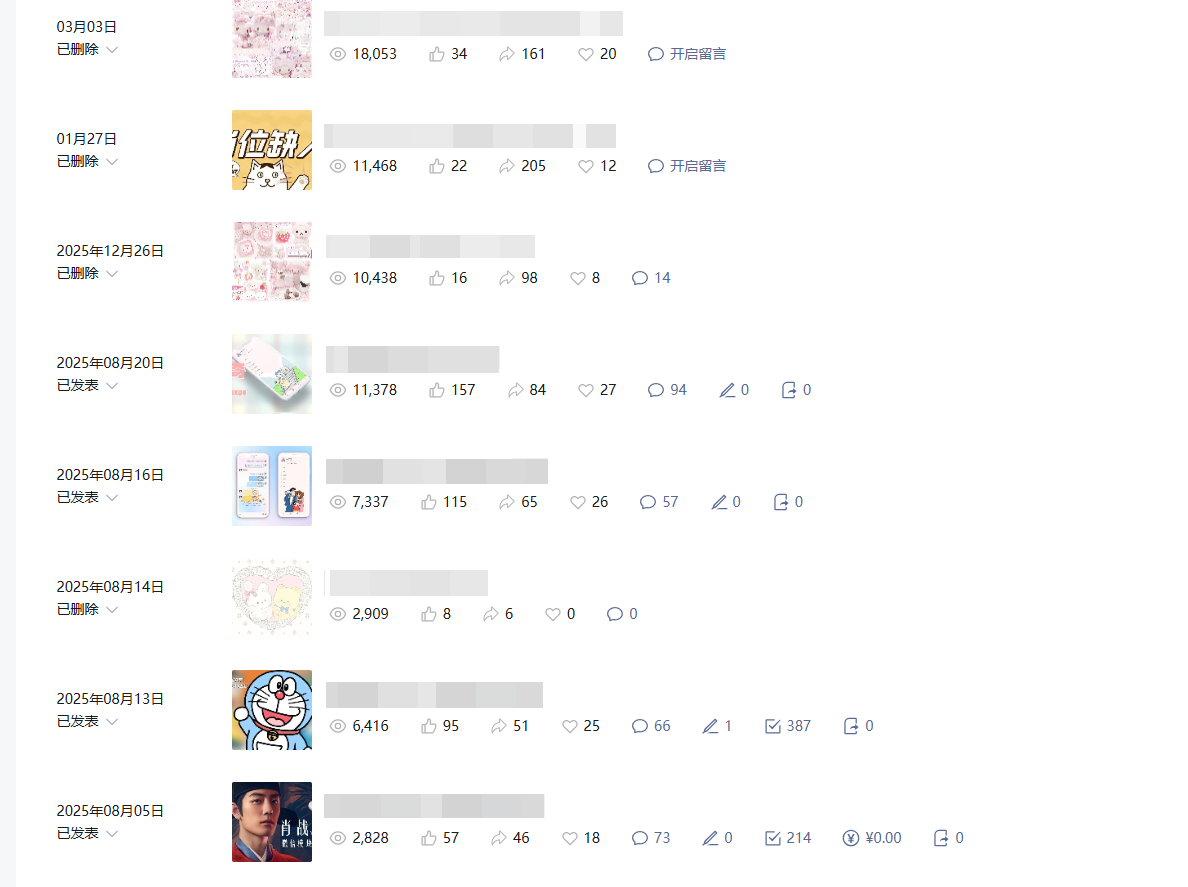Open the cat thumbnail article from 01月27日

272,150
